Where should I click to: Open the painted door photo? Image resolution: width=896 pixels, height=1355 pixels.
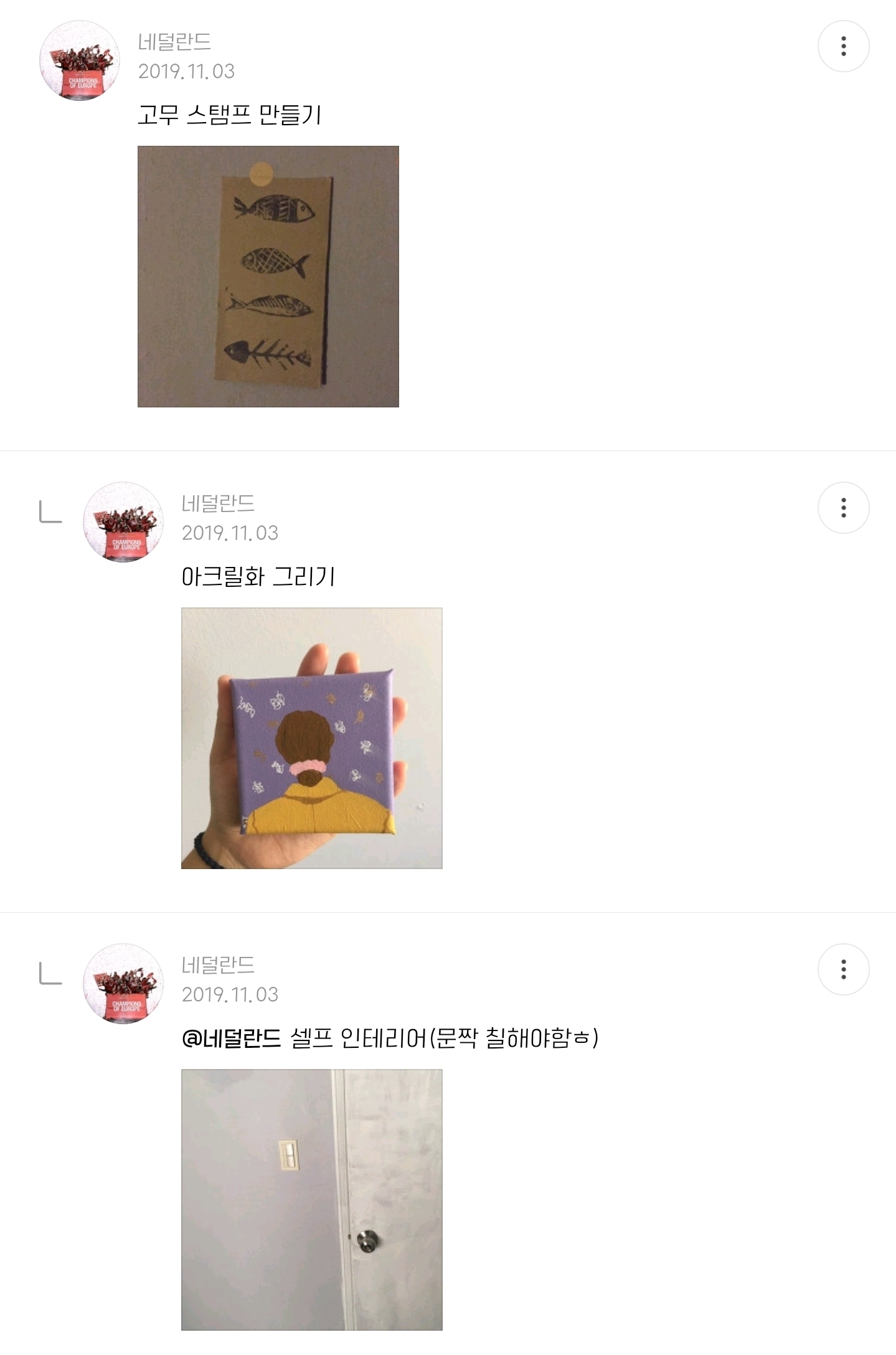pos(312,1200)
